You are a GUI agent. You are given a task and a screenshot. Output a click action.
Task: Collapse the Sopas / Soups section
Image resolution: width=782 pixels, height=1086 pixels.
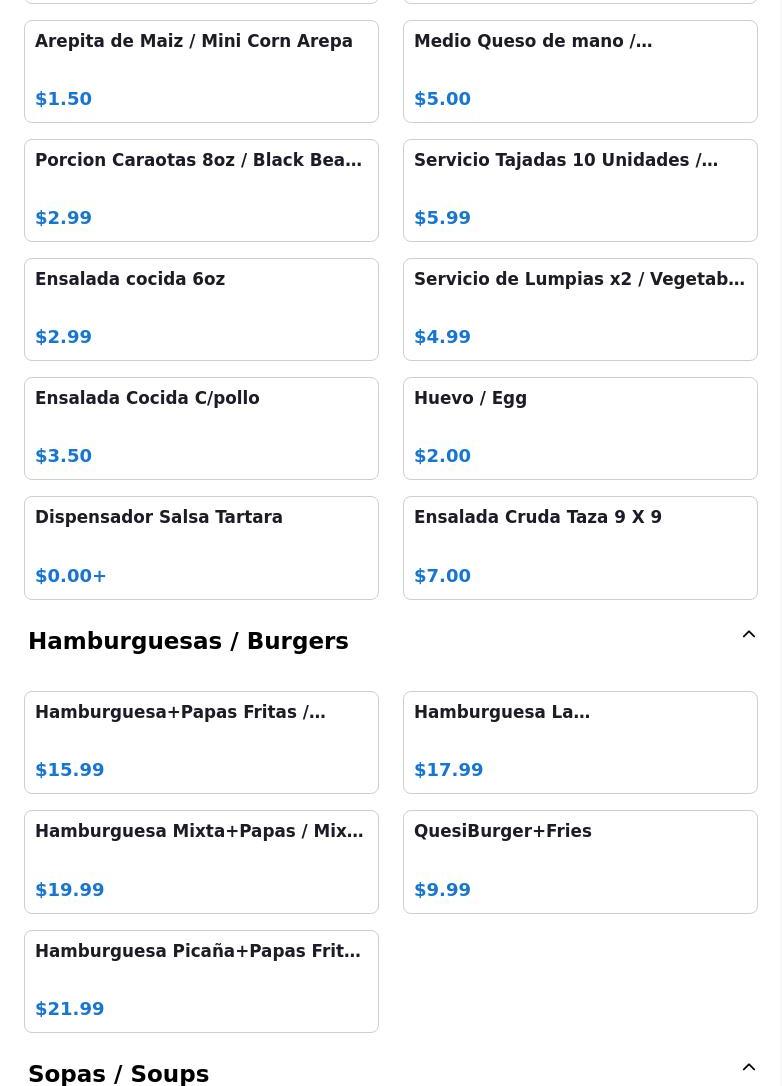point(748,1068)
